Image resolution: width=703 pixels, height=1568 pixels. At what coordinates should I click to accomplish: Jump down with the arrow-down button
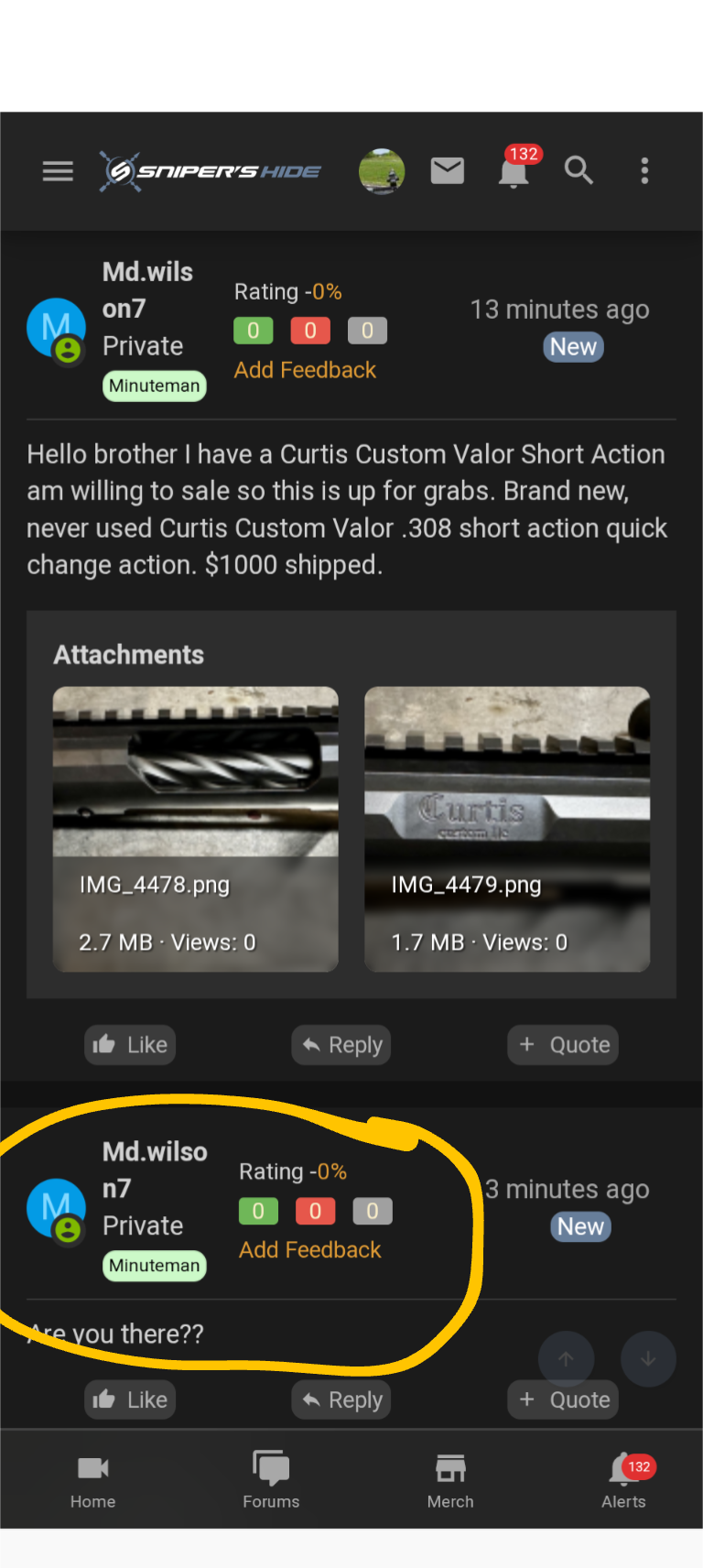click(x=648, y=1359)
